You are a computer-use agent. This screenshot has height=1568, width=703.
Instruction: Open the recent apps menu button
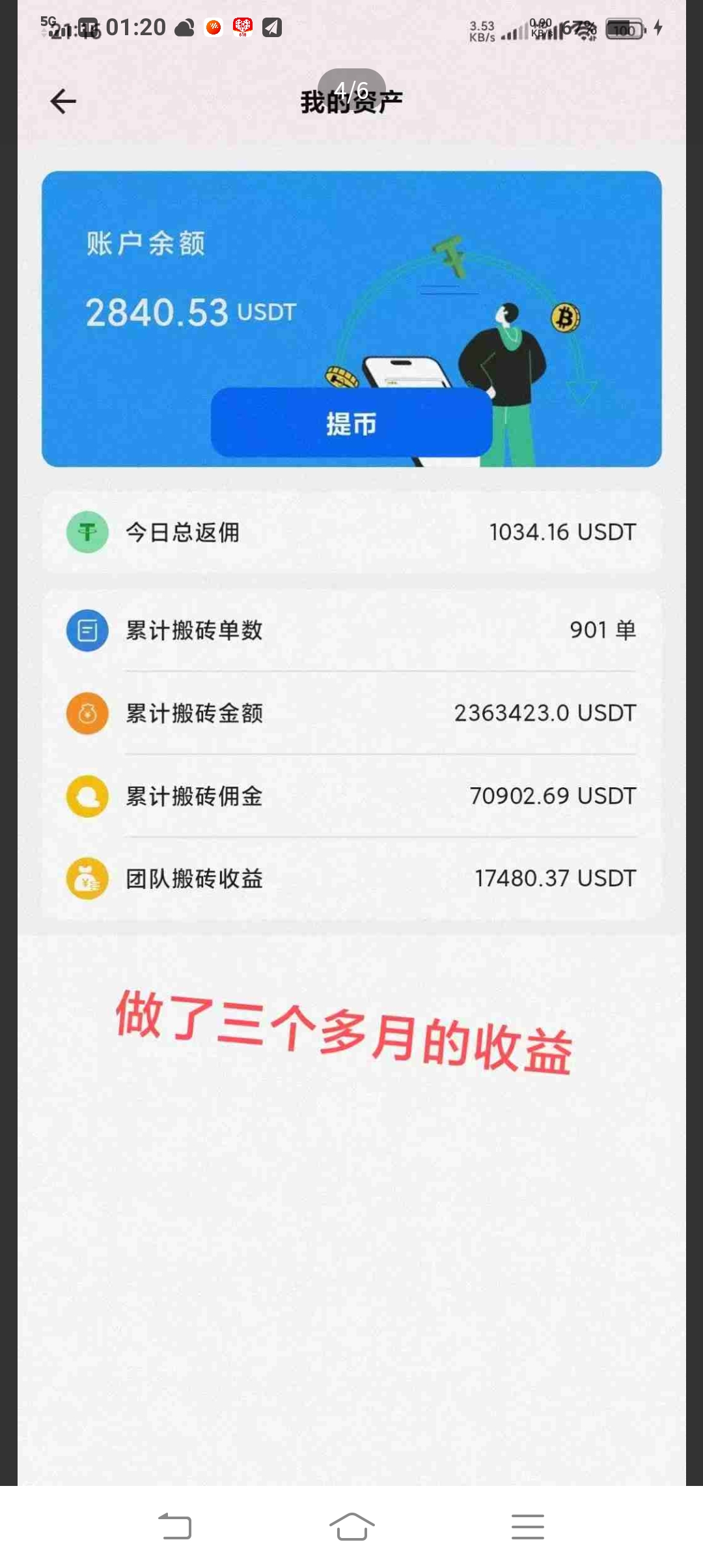click(527, 1526)
